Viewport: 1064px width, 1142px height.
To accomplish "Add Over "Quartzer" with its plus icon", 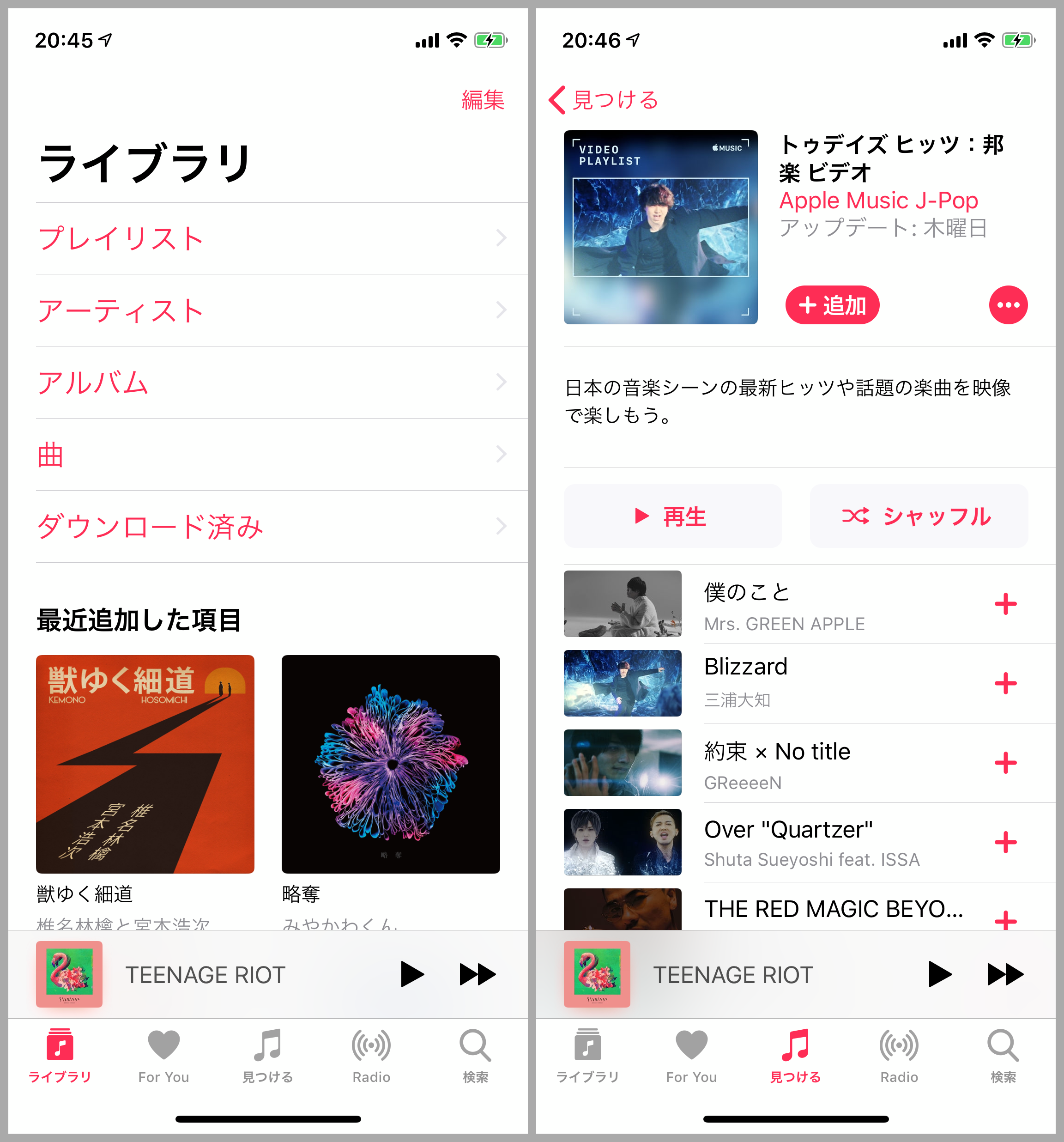I will (x=1005, y=842).
